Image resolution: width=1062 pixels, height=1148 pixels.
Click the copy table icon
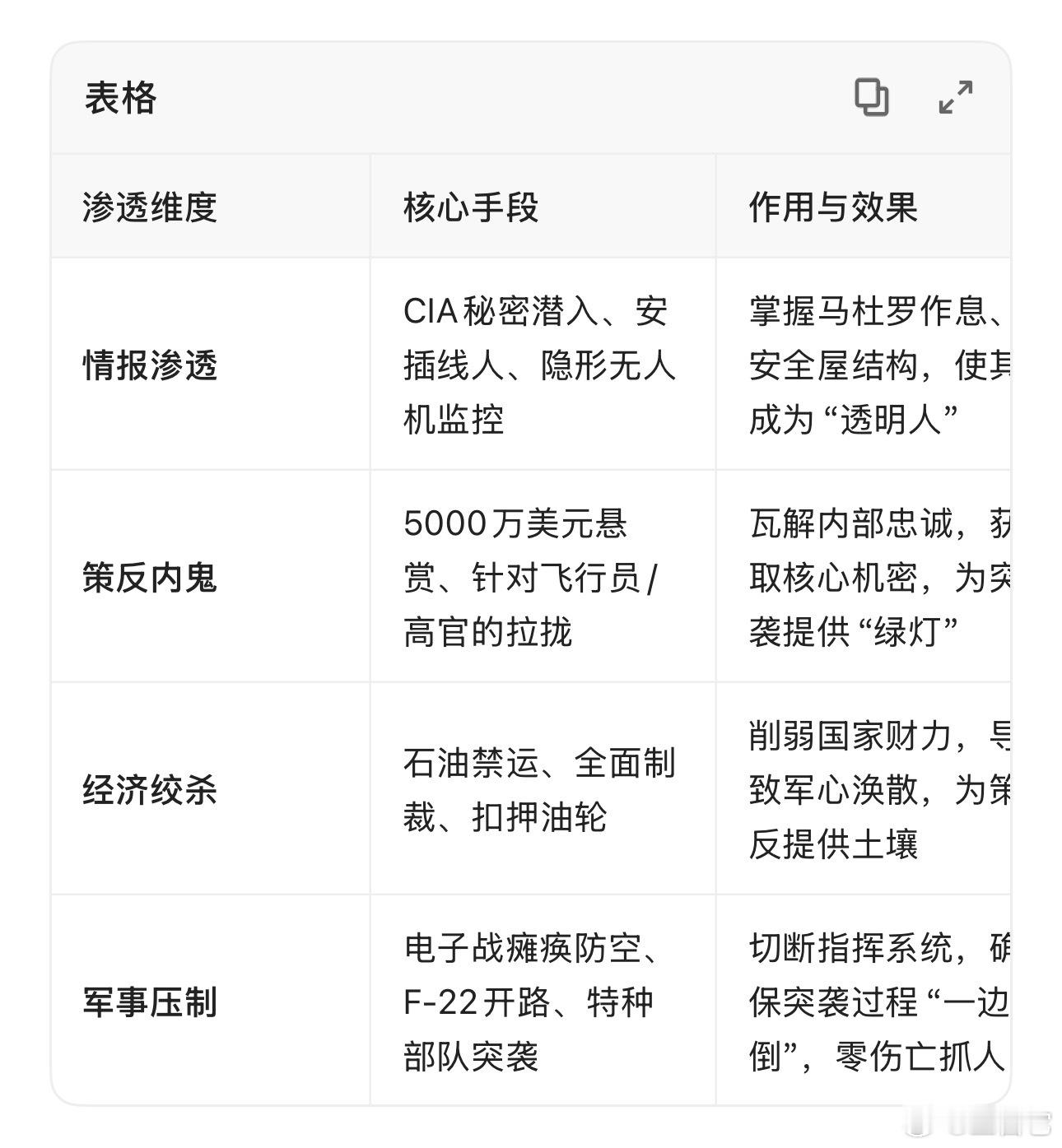pyautogui.click(x=872, y=99)
